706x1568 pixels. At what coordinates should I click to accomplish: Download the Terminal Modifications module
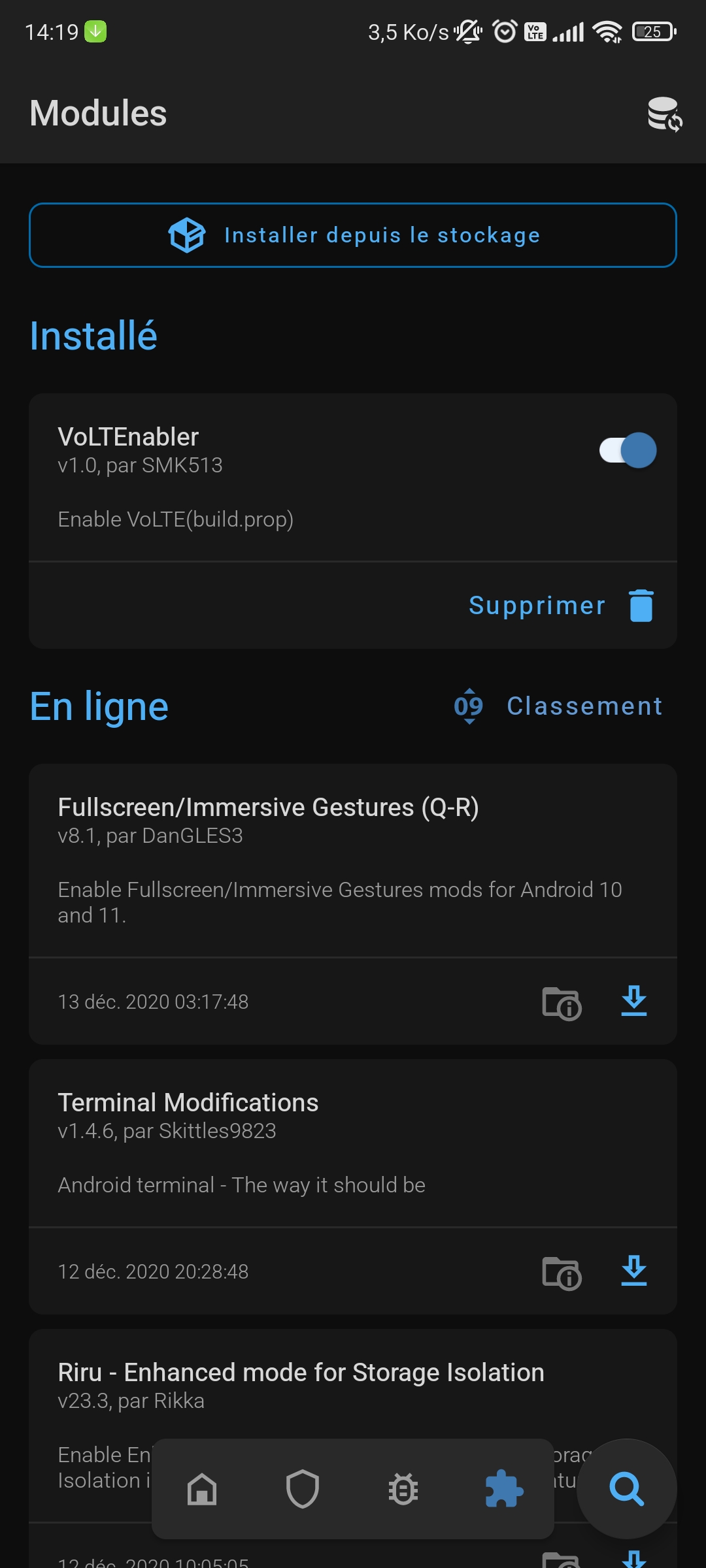click(x=634, y=1271)
